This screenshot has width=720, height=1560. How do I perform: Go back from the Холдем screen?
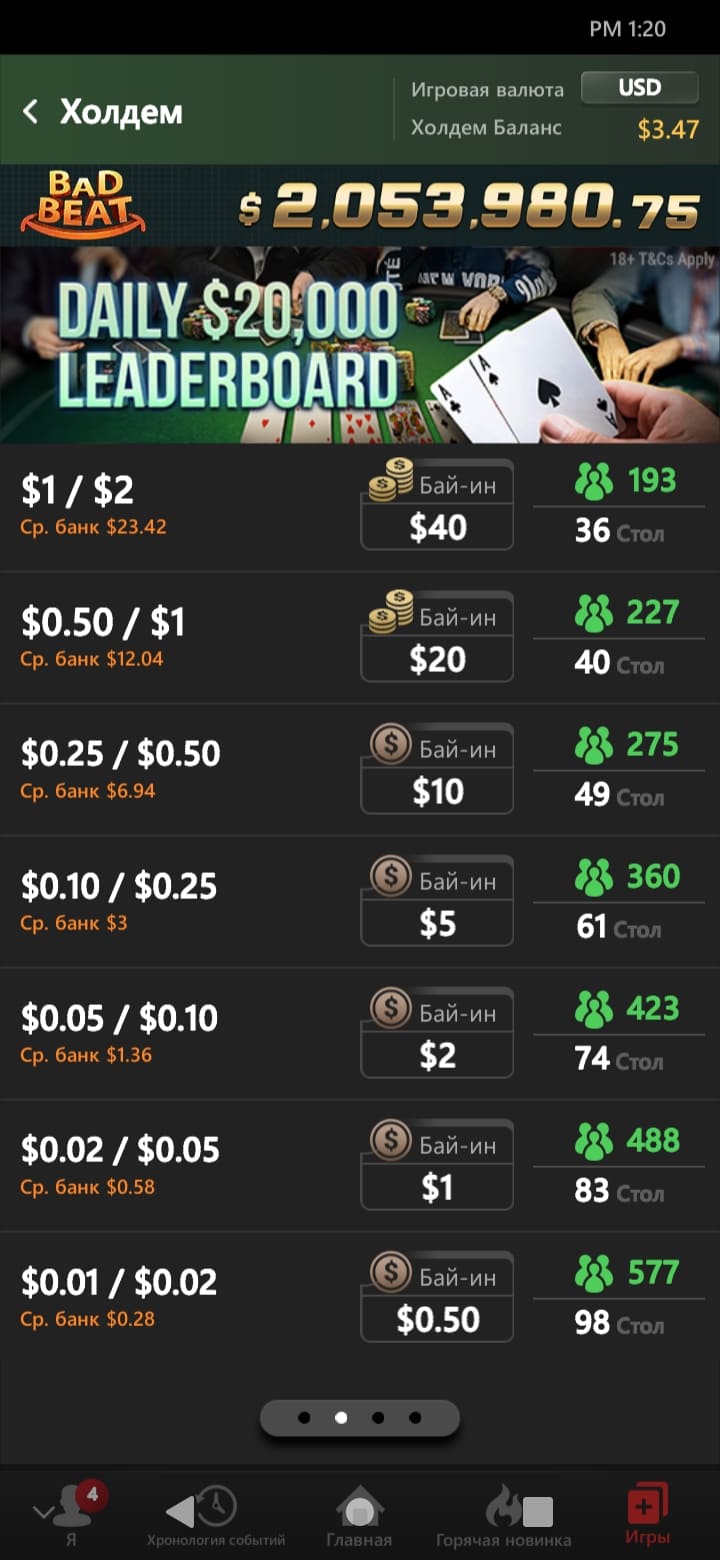coord(31,112)
